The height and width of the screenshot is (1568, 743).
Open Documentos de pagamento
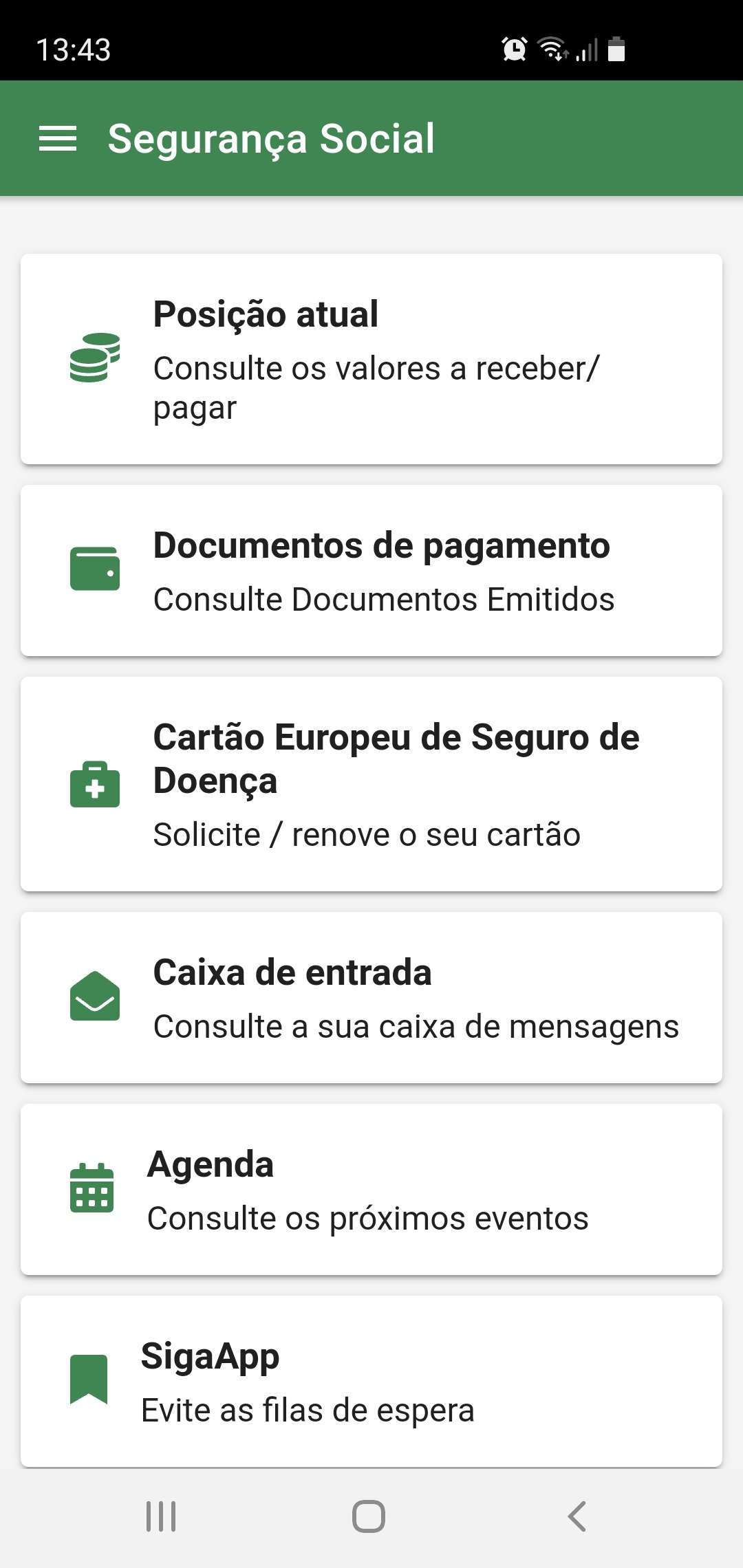pyautogui.click(x=371, y=571)
